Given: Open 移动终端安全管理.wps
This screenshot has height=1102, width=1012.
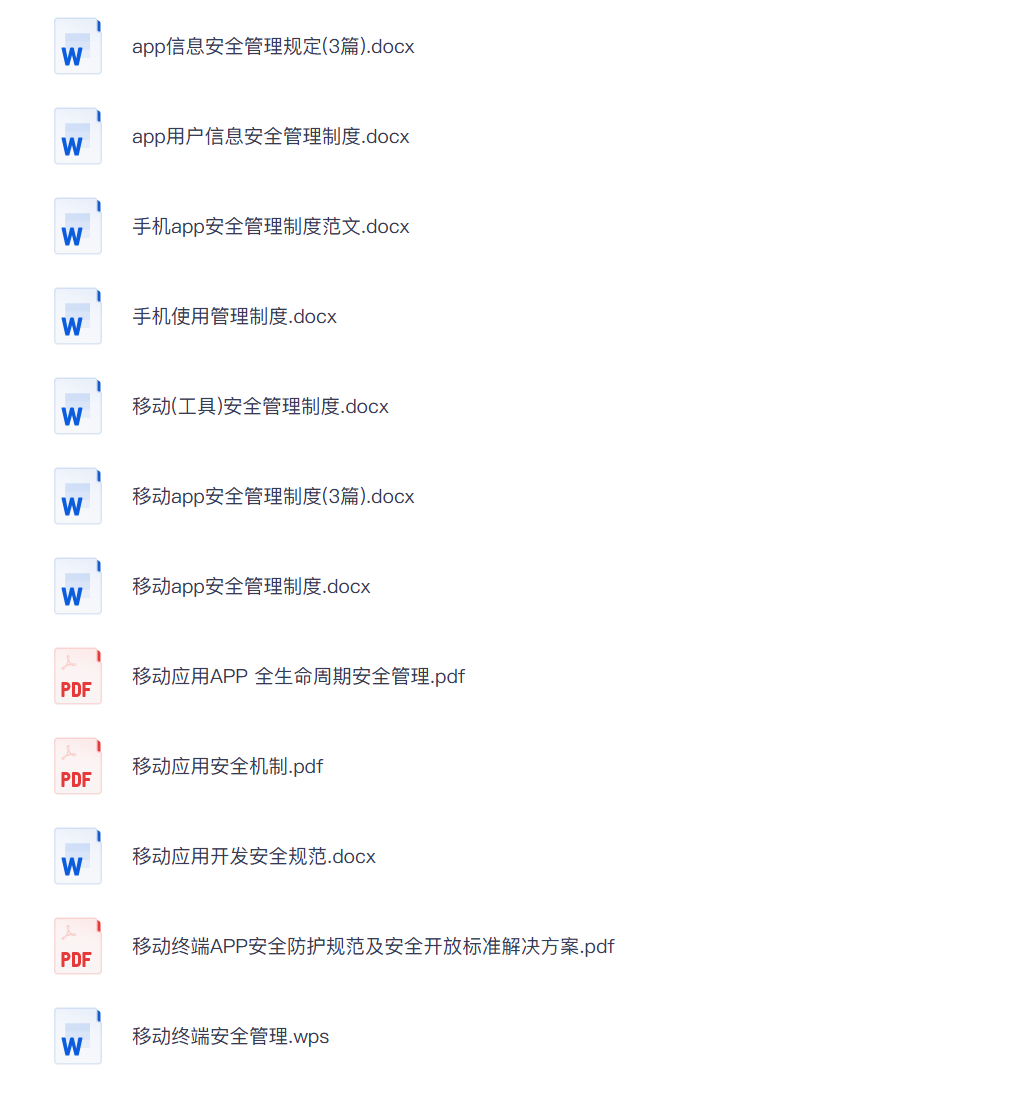Looking at the screenshot, I should (230, 1036).
